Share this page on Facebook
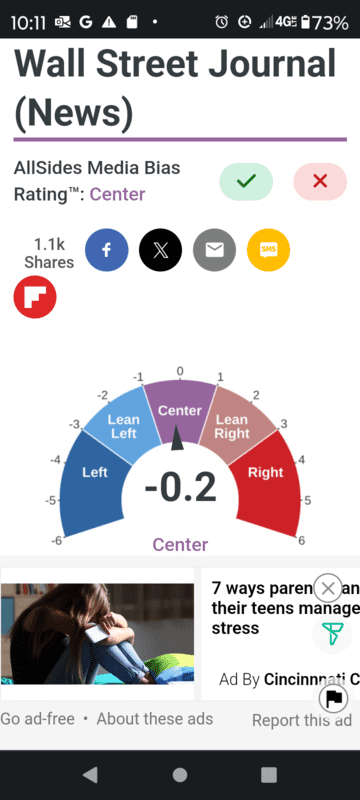This screenshot has width=360, height=800. click(x=107, y=250)
